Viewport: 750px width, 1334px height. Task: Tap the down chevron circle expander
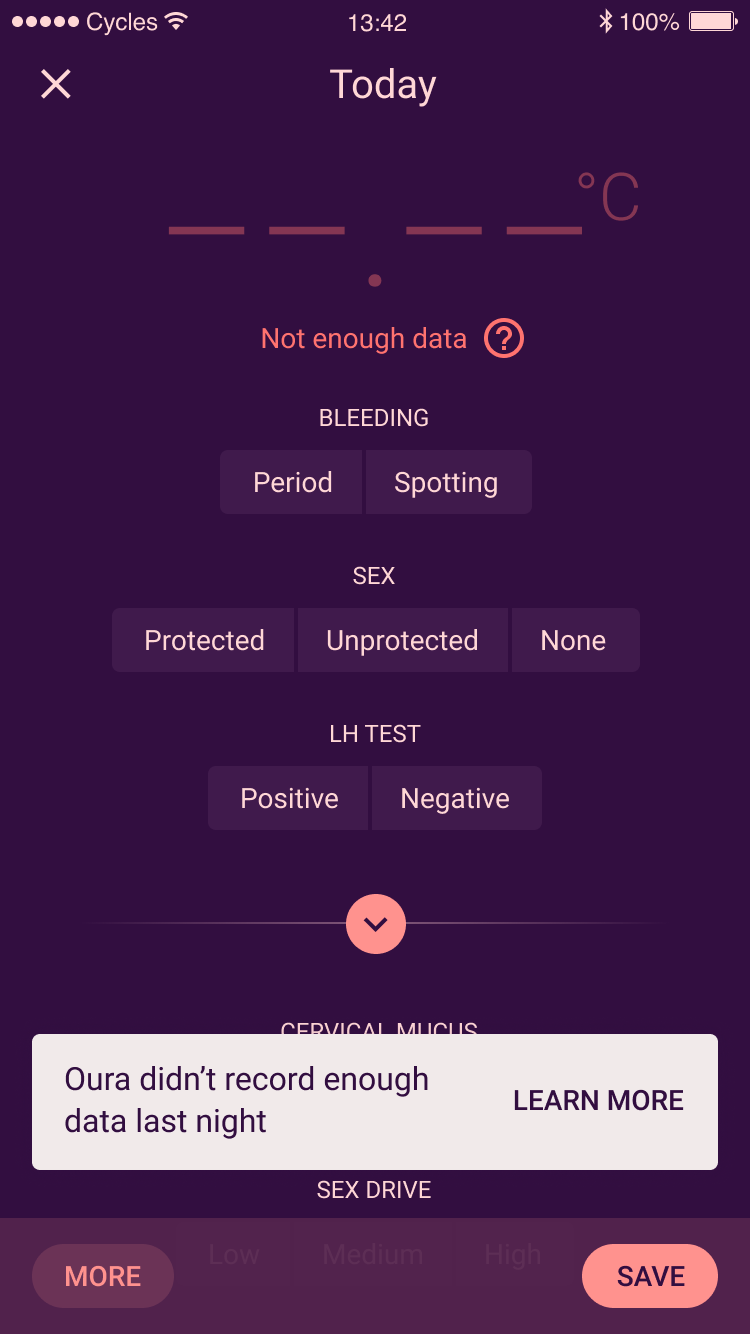pyautogui.click(x=376, y=924)
